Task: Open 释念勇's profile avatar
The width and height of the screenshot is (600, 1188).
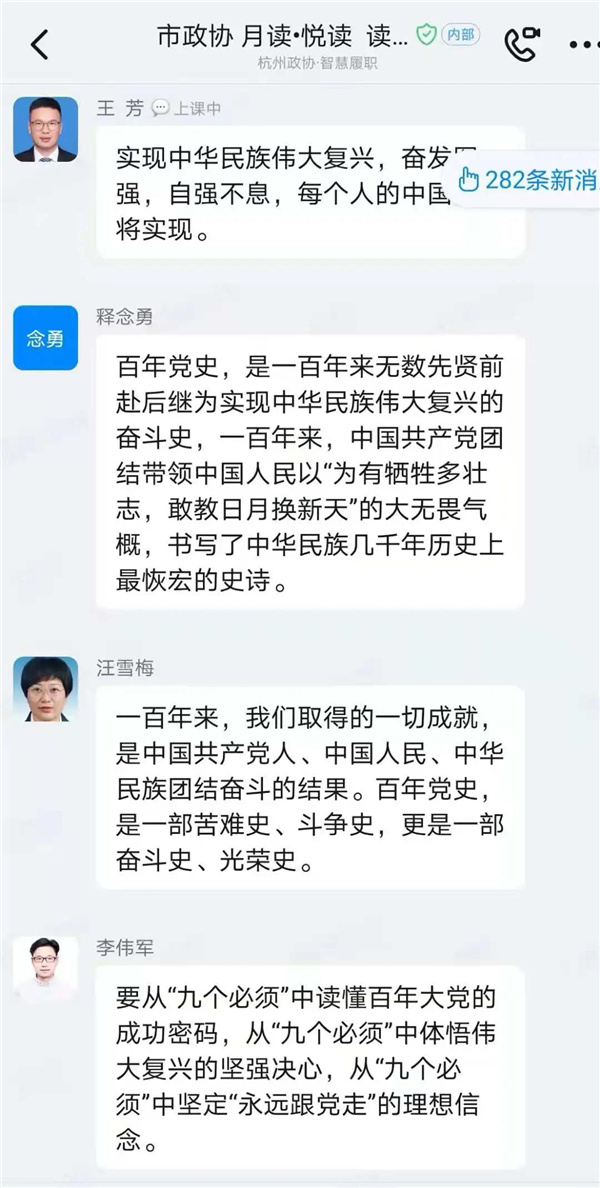Action: pos(45,338)
